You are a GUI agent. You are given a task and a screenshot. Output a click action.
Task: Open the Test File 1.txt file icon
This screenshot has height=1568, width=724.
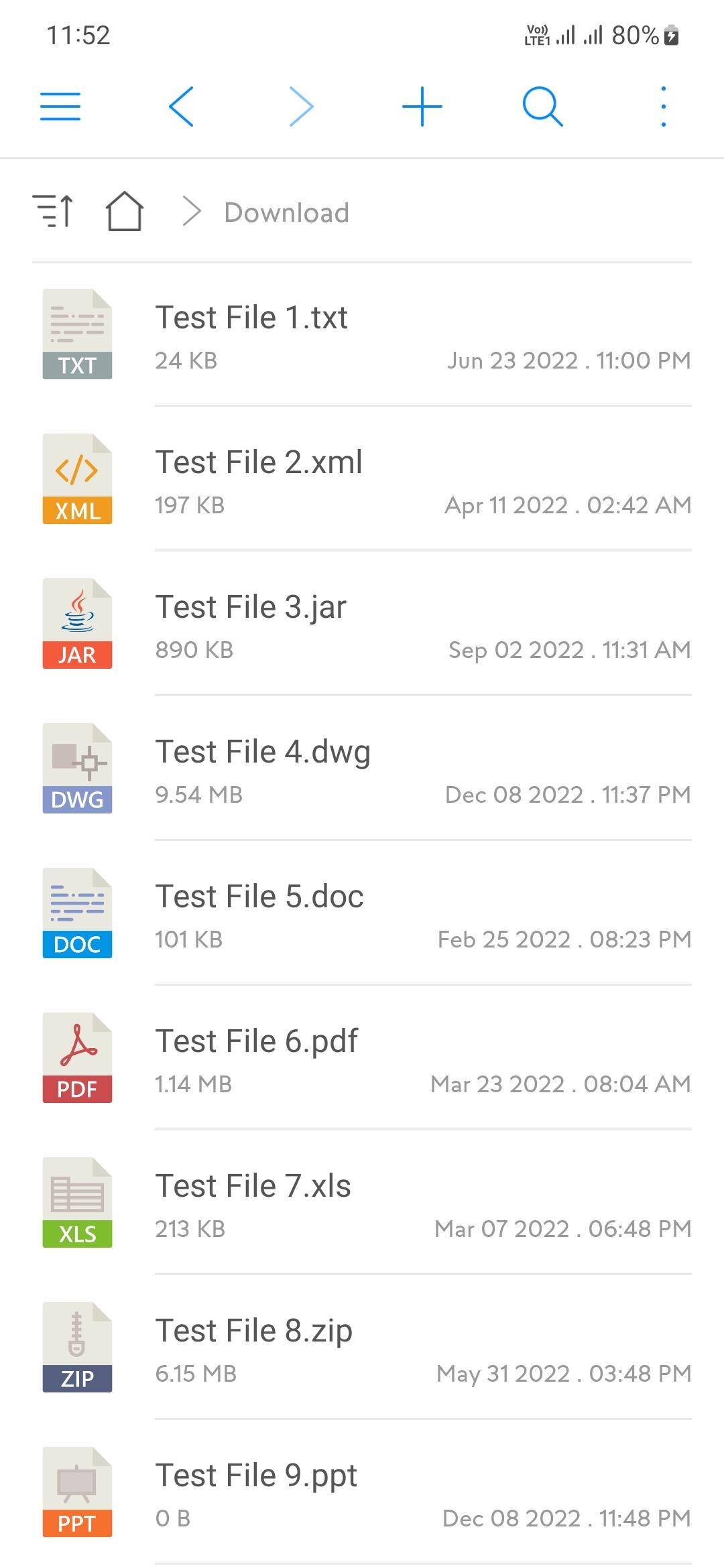[76, 333]
